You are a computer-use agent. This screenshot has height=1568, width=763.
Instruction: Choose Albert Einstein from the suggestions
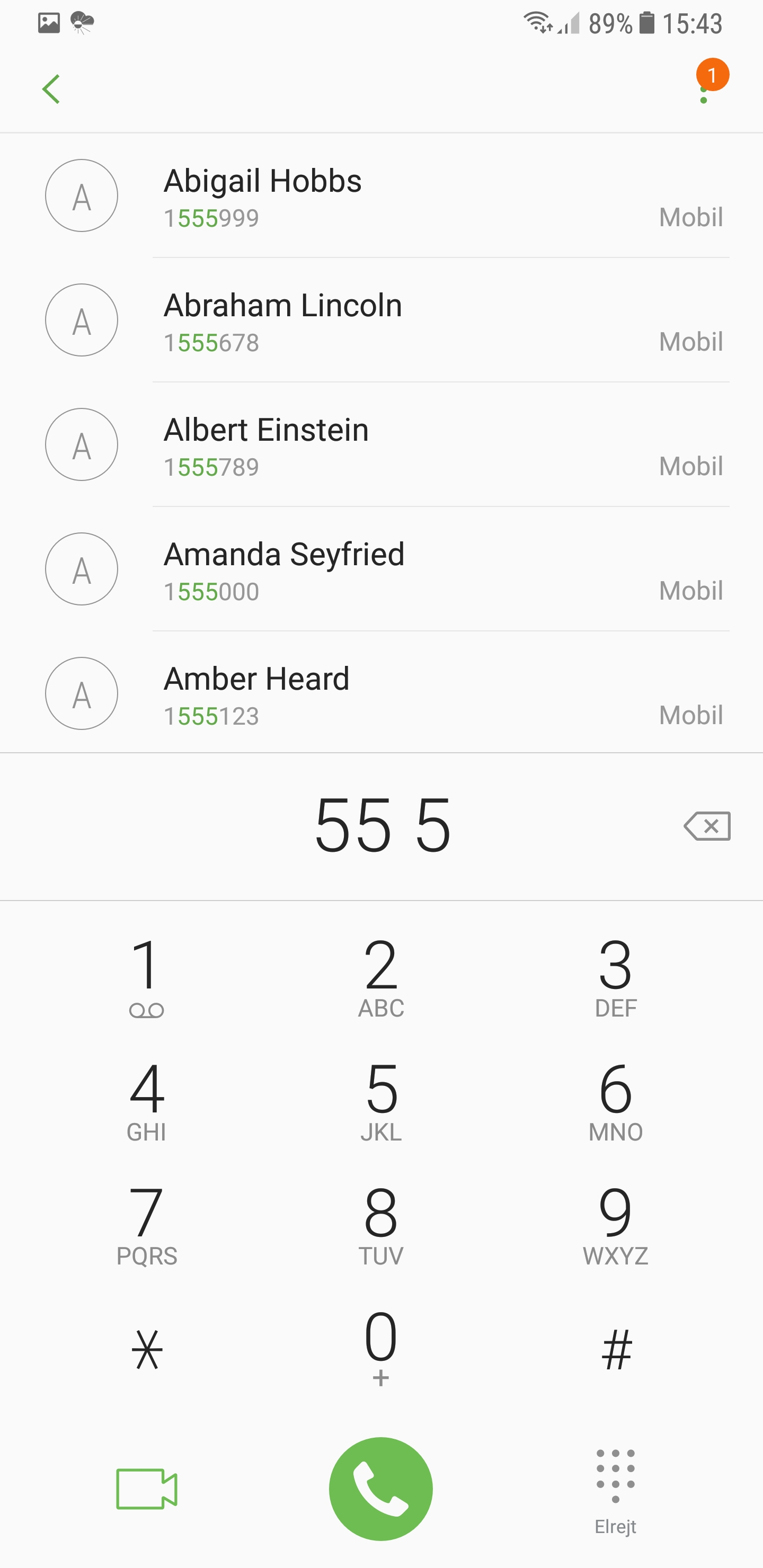[x=381, y=445]
